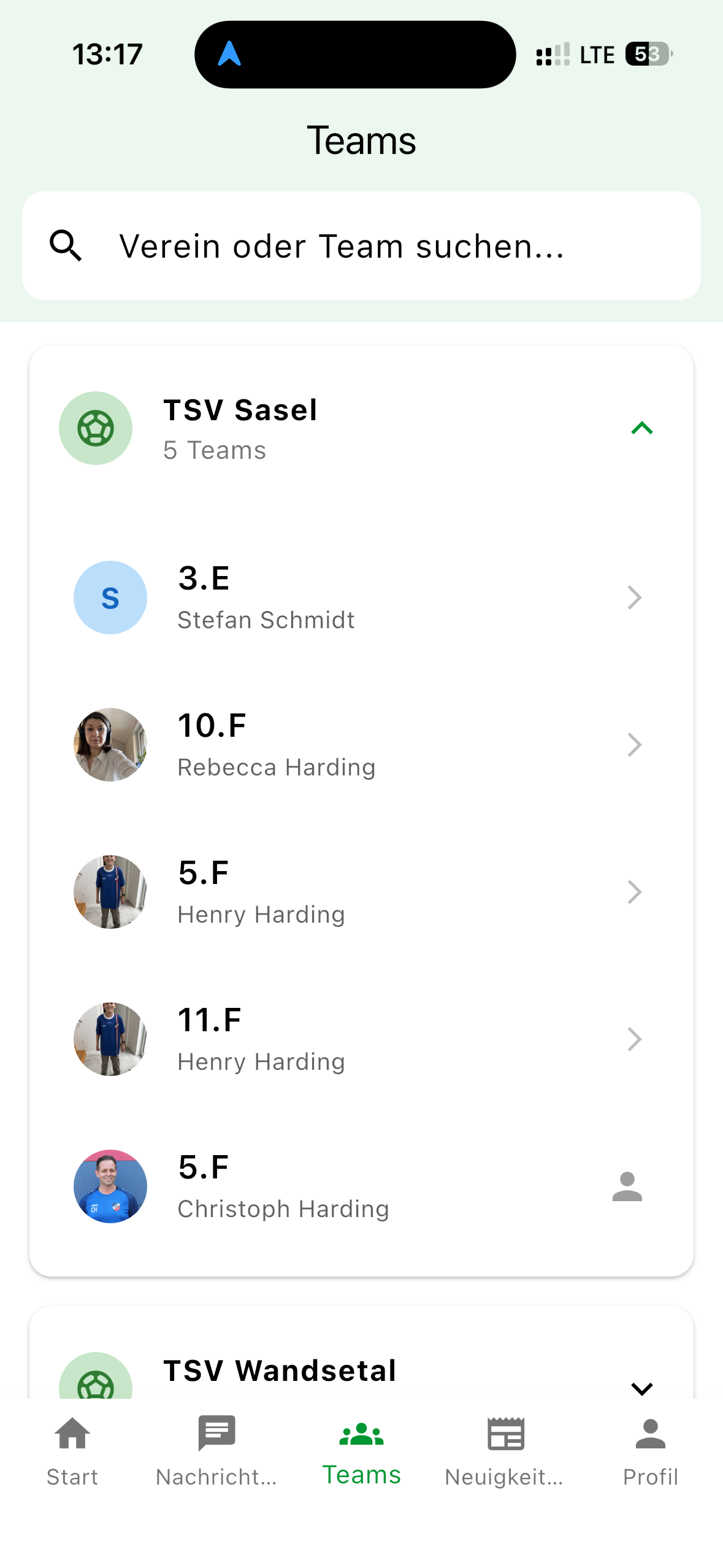Open team 5.F with Henry Harding
Screen dimensions: 723x1568
click(361, 892)
